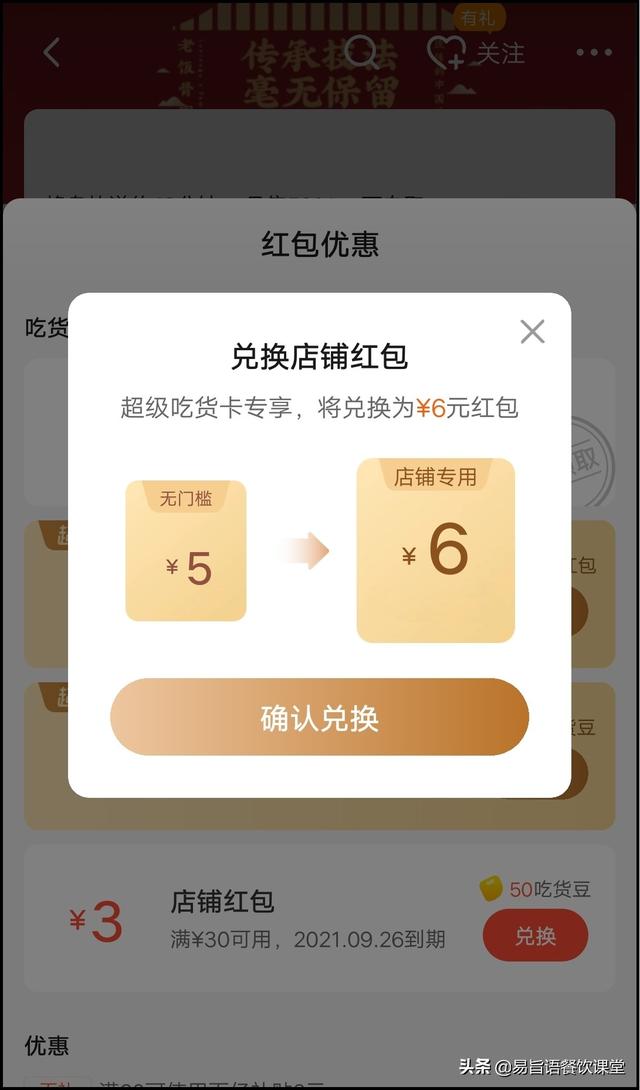
Task: Tap 兑换 for the ¥3 店铺红包
Action: (535, 936)
